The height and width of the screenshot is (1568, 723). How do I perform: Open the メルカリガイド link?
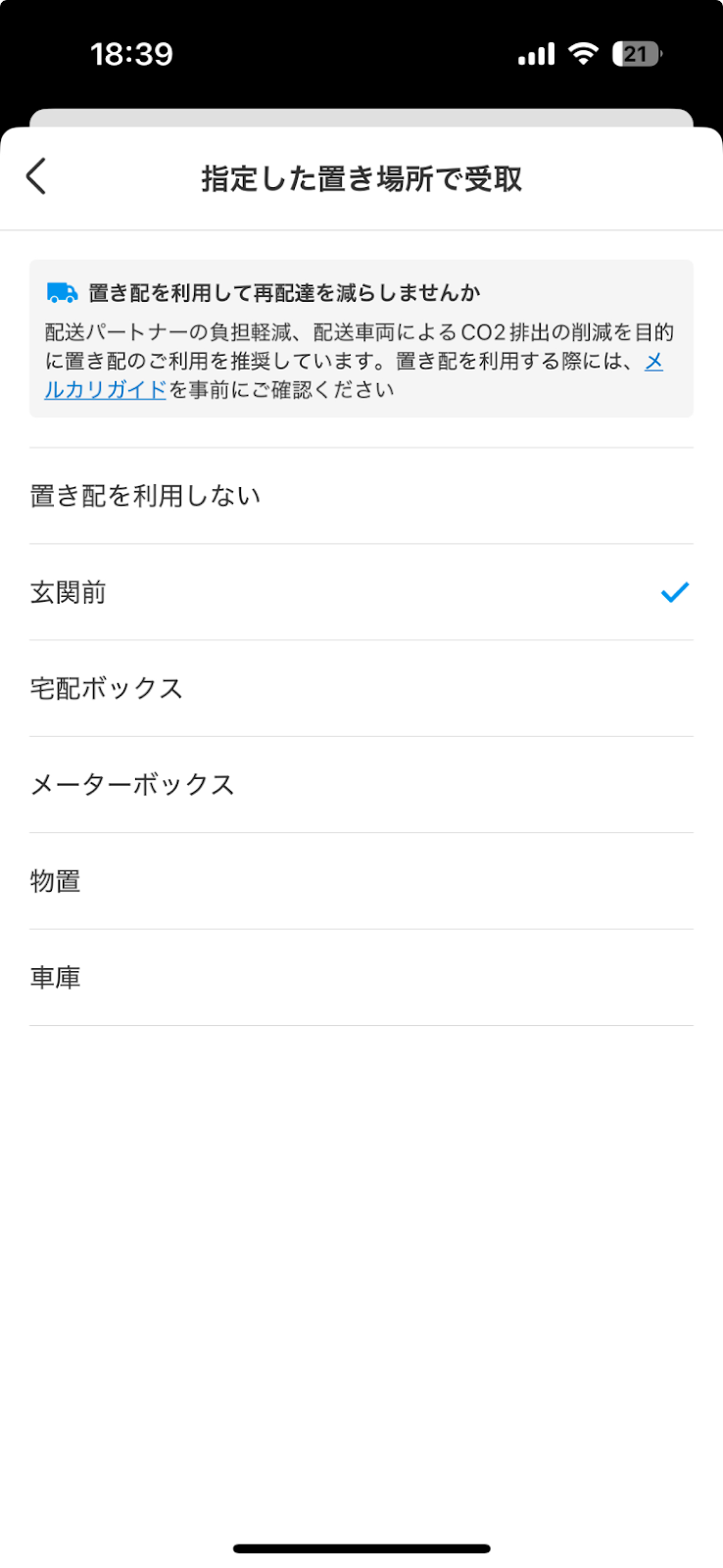[x=105, y=388]
